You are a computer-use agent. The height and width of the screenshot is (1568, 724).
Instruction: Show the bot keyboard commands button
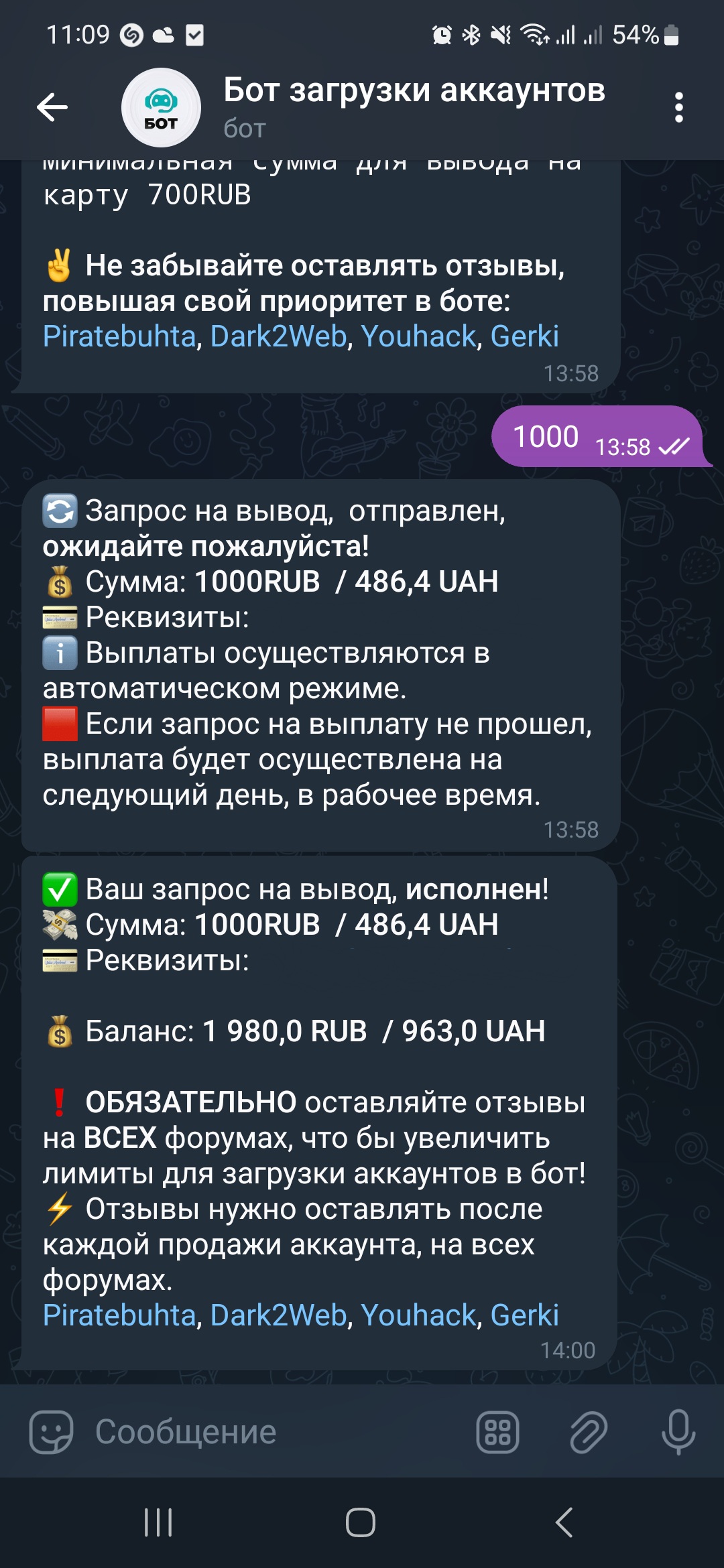pyautogui.click(x=497, y=1432)
